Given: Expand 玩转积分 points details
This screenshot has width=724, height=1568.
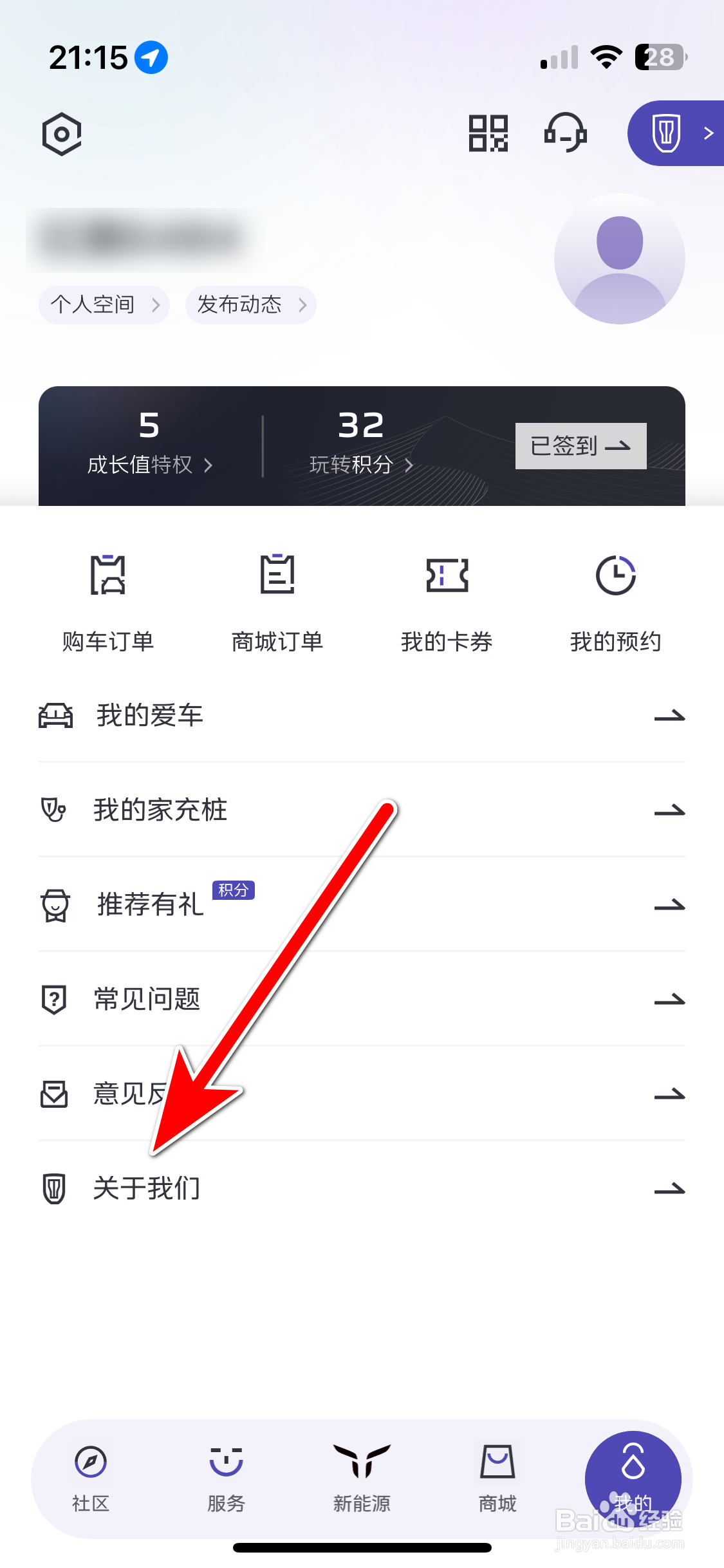Looking at the screenshot, I should coord(359,465).
